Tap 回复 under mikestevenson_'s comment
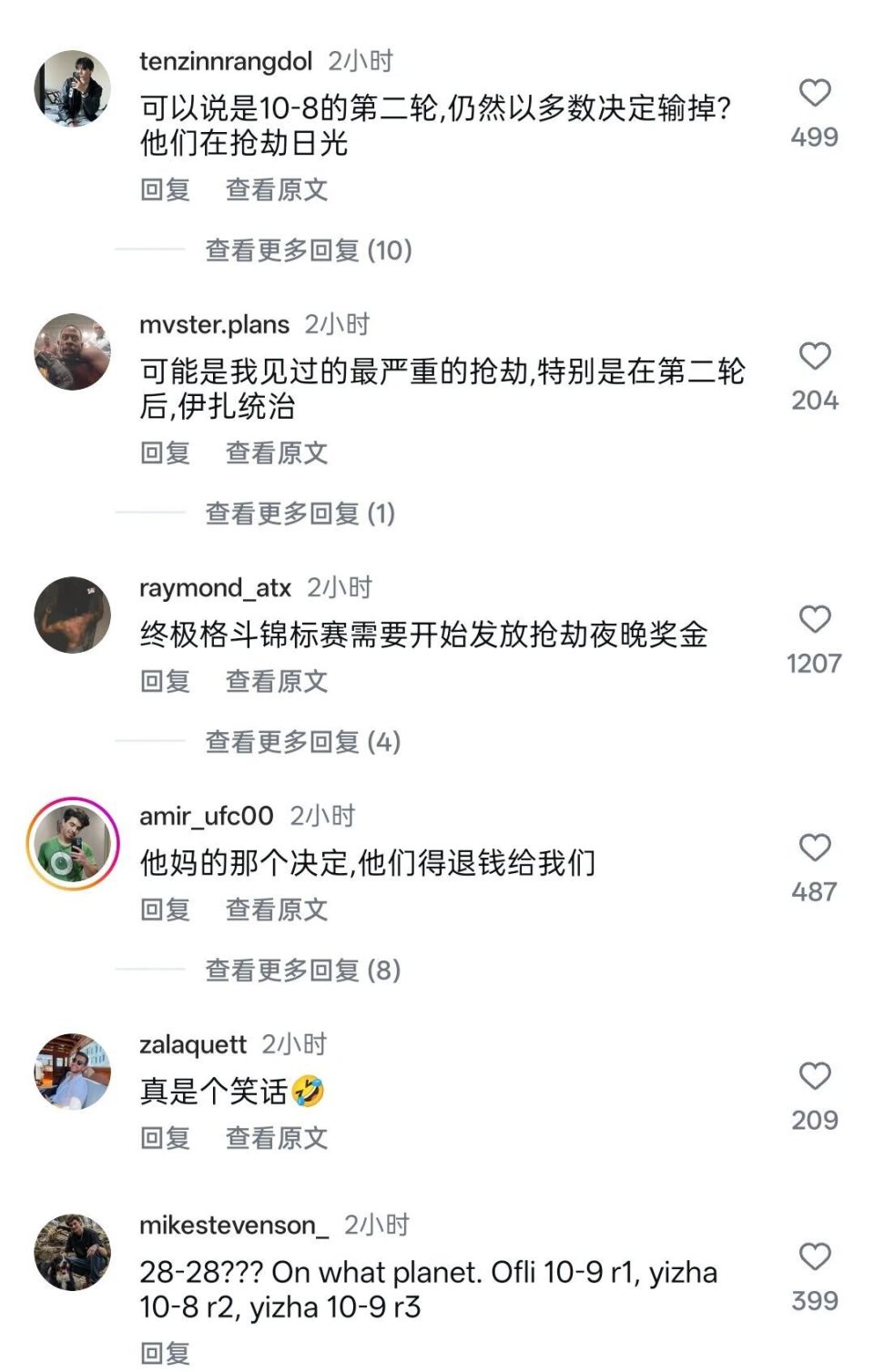 click(x=164, y=1356)
